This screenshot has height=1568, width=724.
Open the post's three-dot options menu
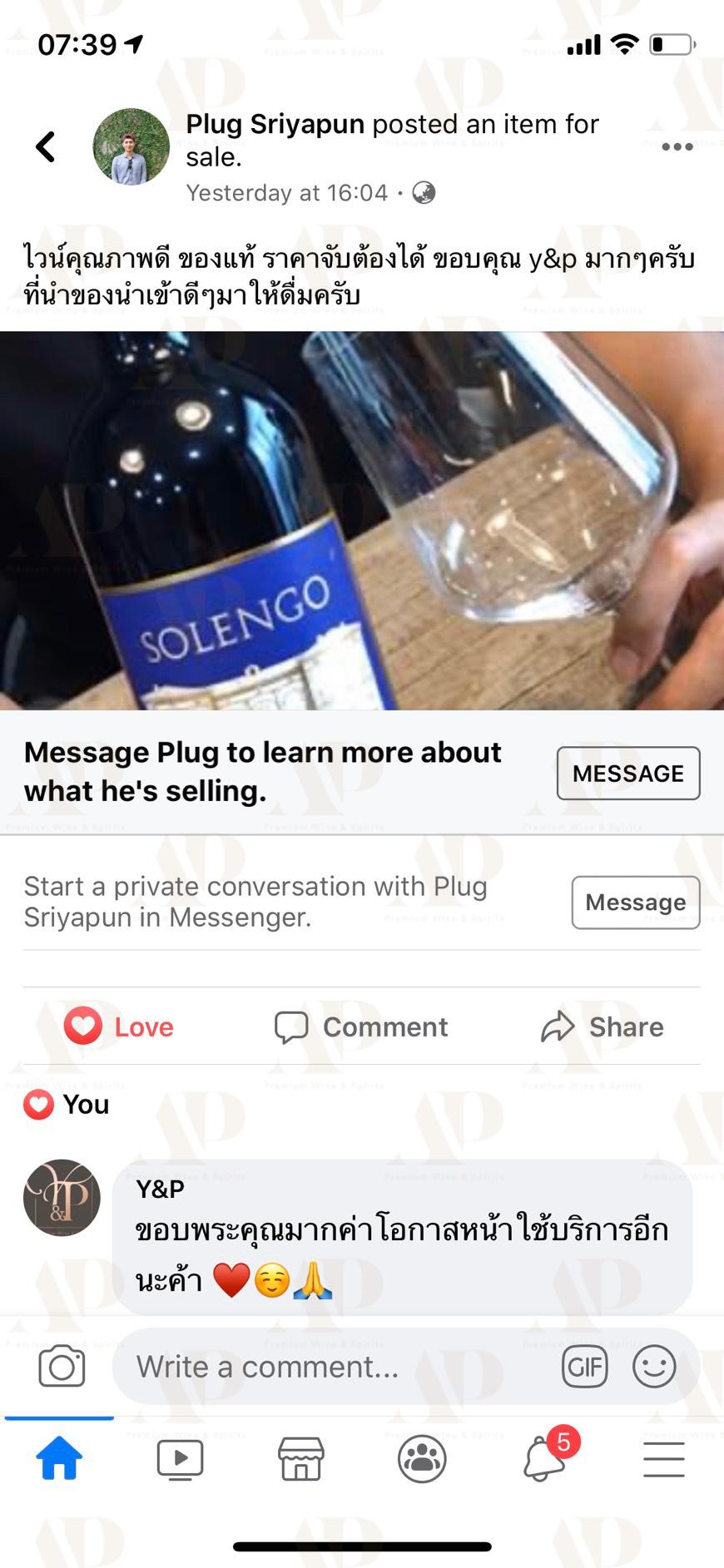677,146
